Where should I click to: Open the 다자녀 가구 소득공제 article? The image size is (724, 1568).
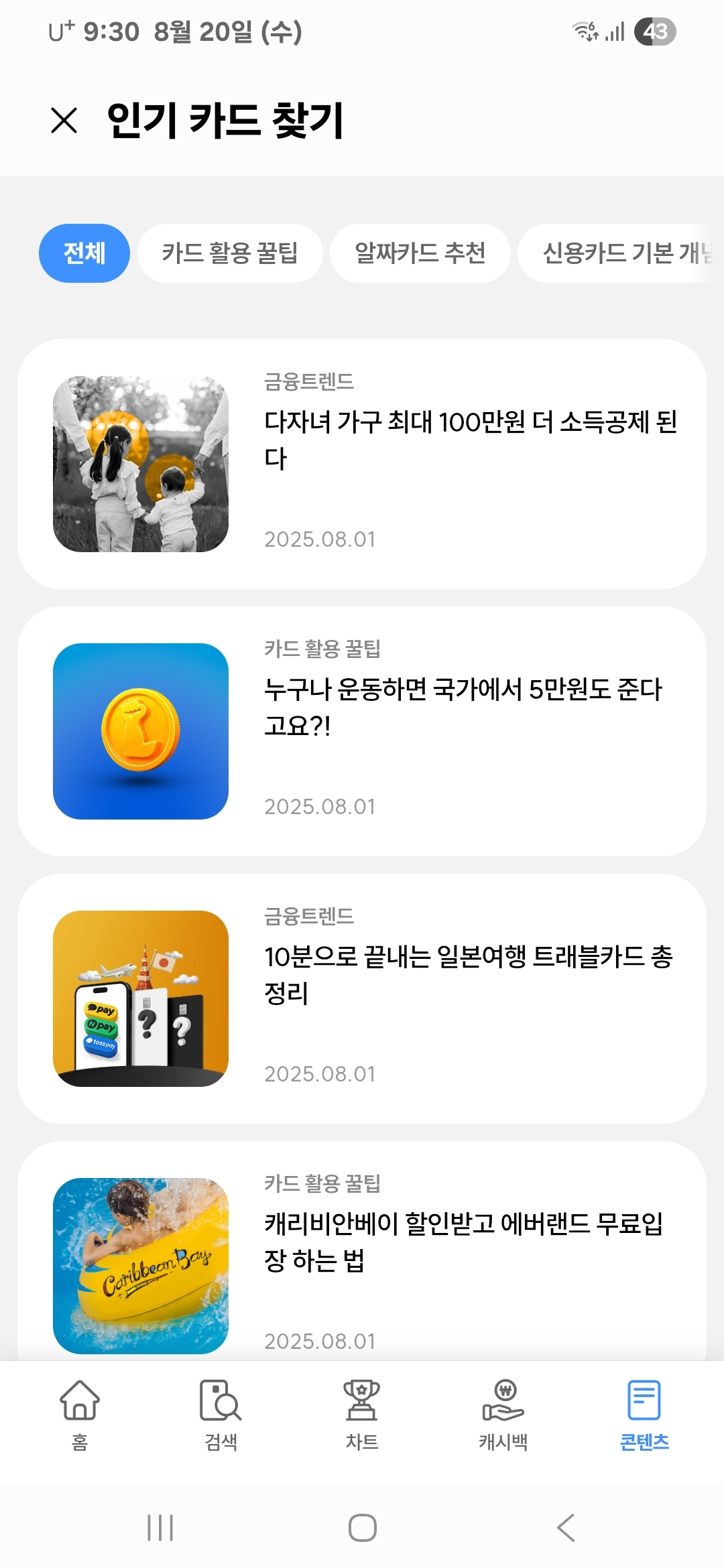coord(362,462)
